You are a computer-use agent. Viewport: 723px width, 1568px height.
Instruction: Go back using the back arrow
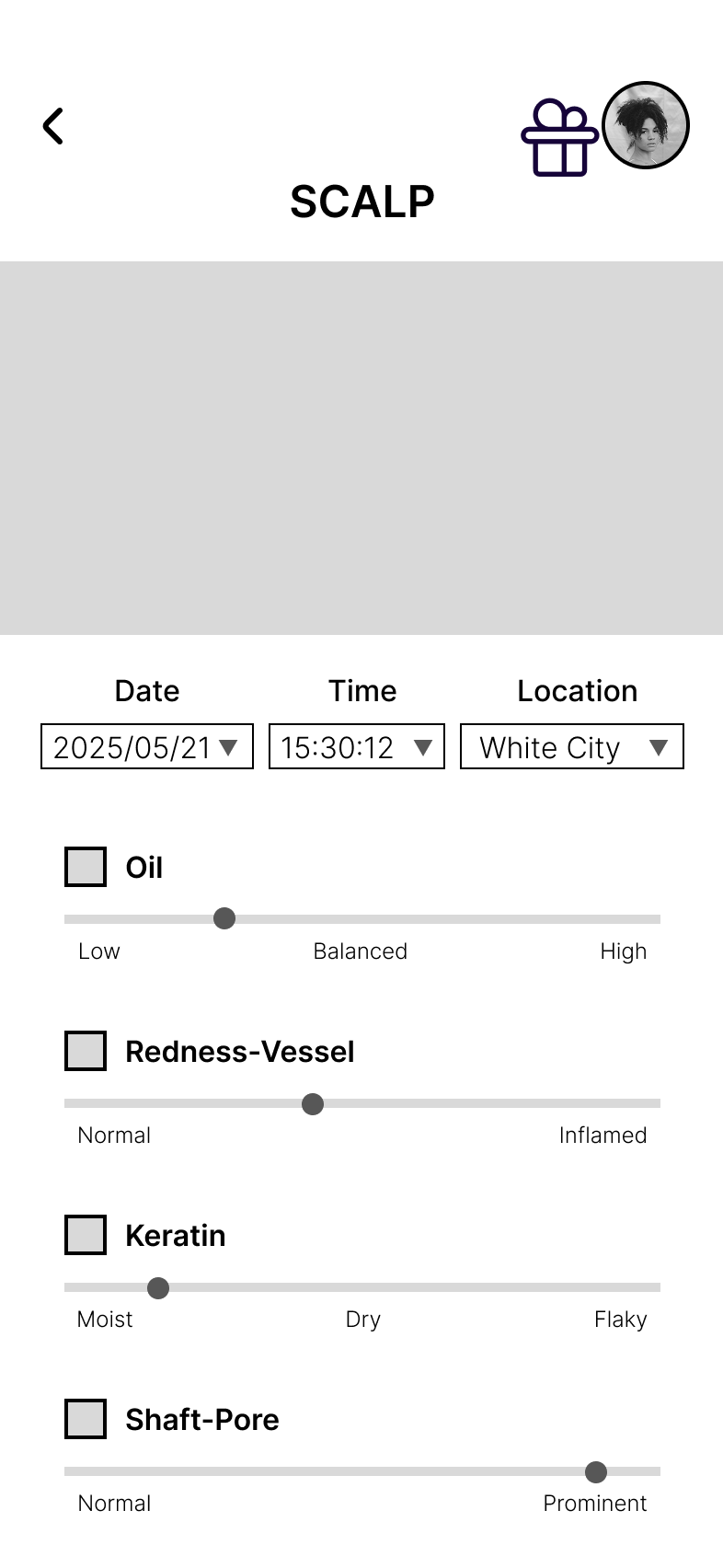tap(53, 126)
